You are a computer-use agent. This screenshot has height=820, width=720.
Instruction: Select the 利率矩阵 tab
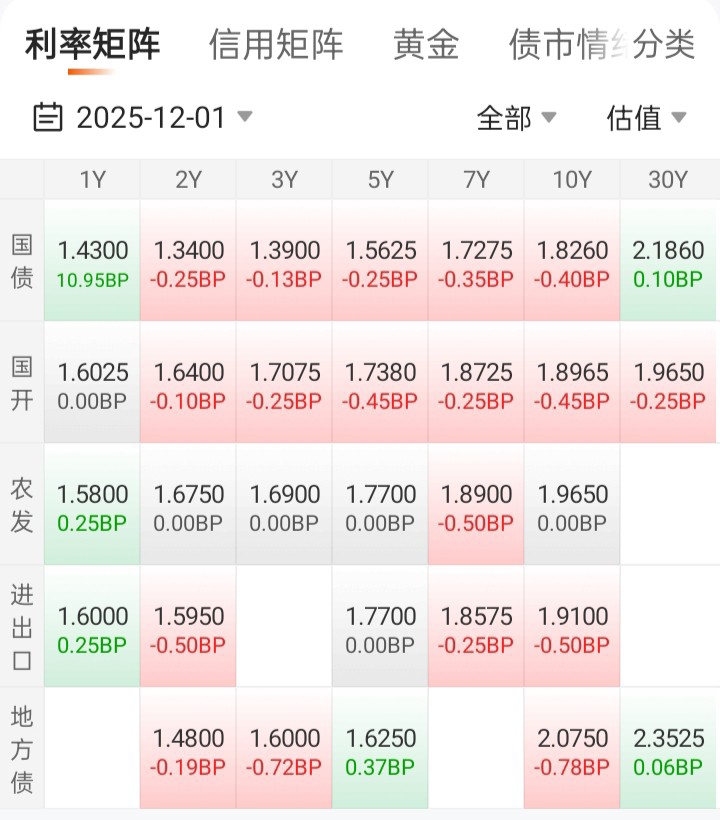pos(92,45)
